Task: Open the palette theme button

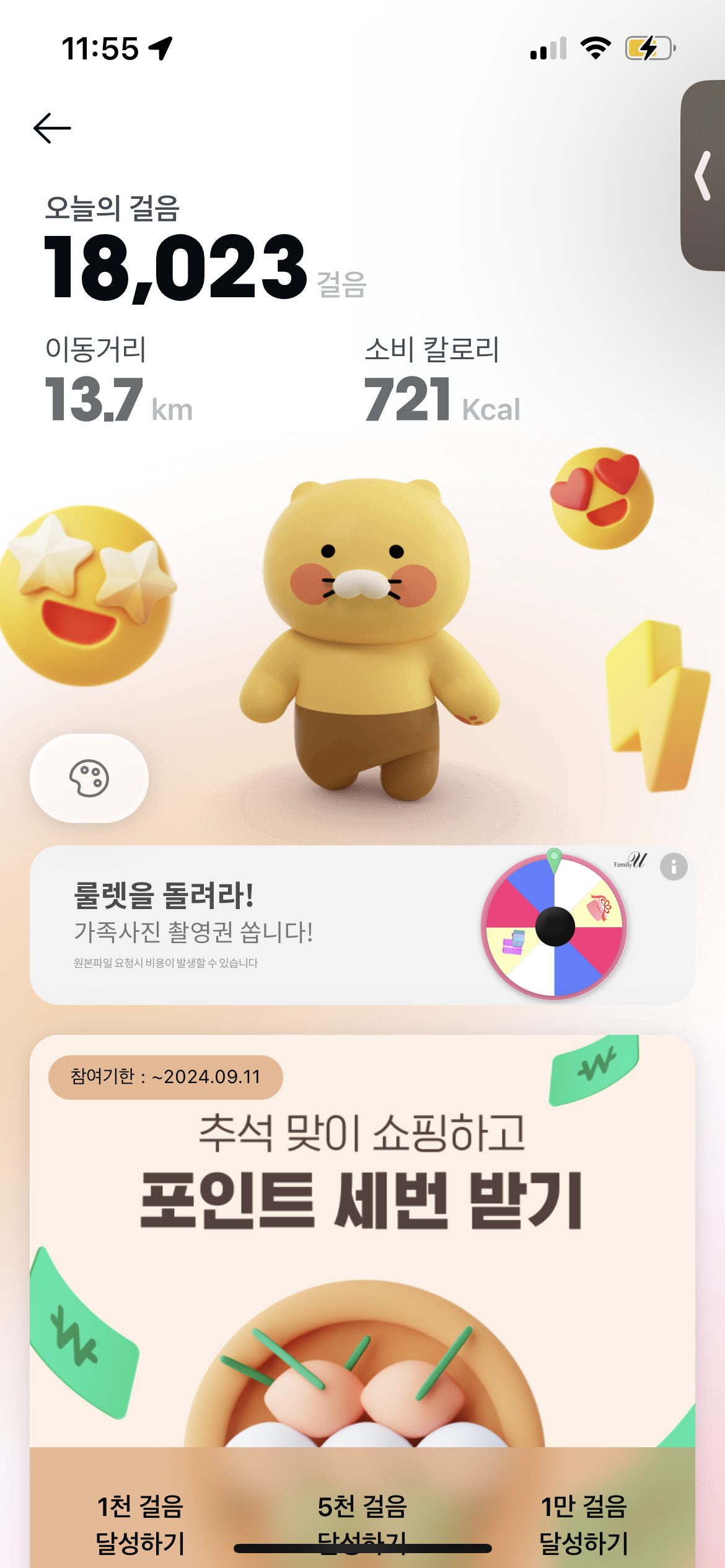Action: 89,778
